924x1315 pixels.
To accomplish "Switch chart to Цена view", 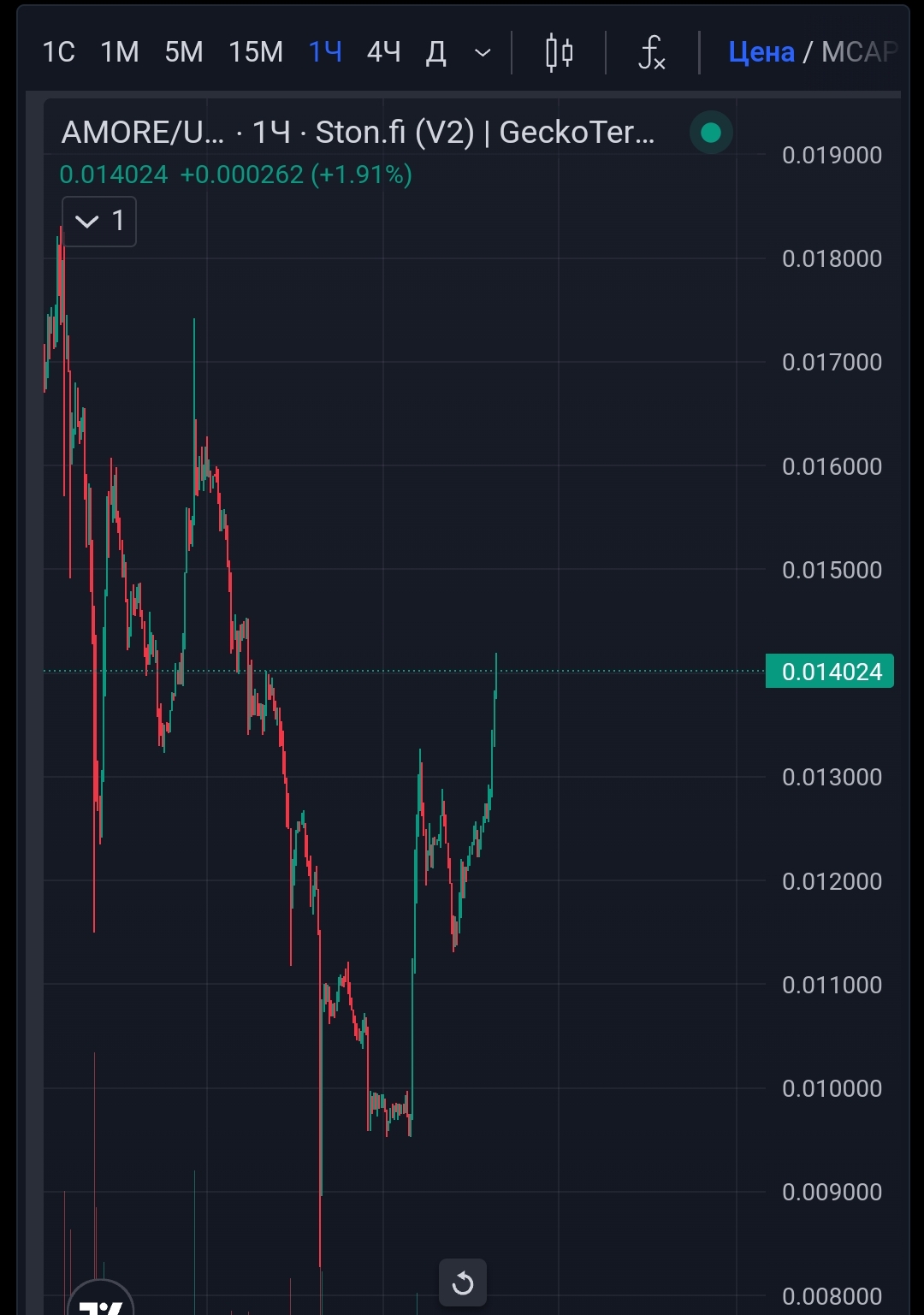I will pos(761,52).
